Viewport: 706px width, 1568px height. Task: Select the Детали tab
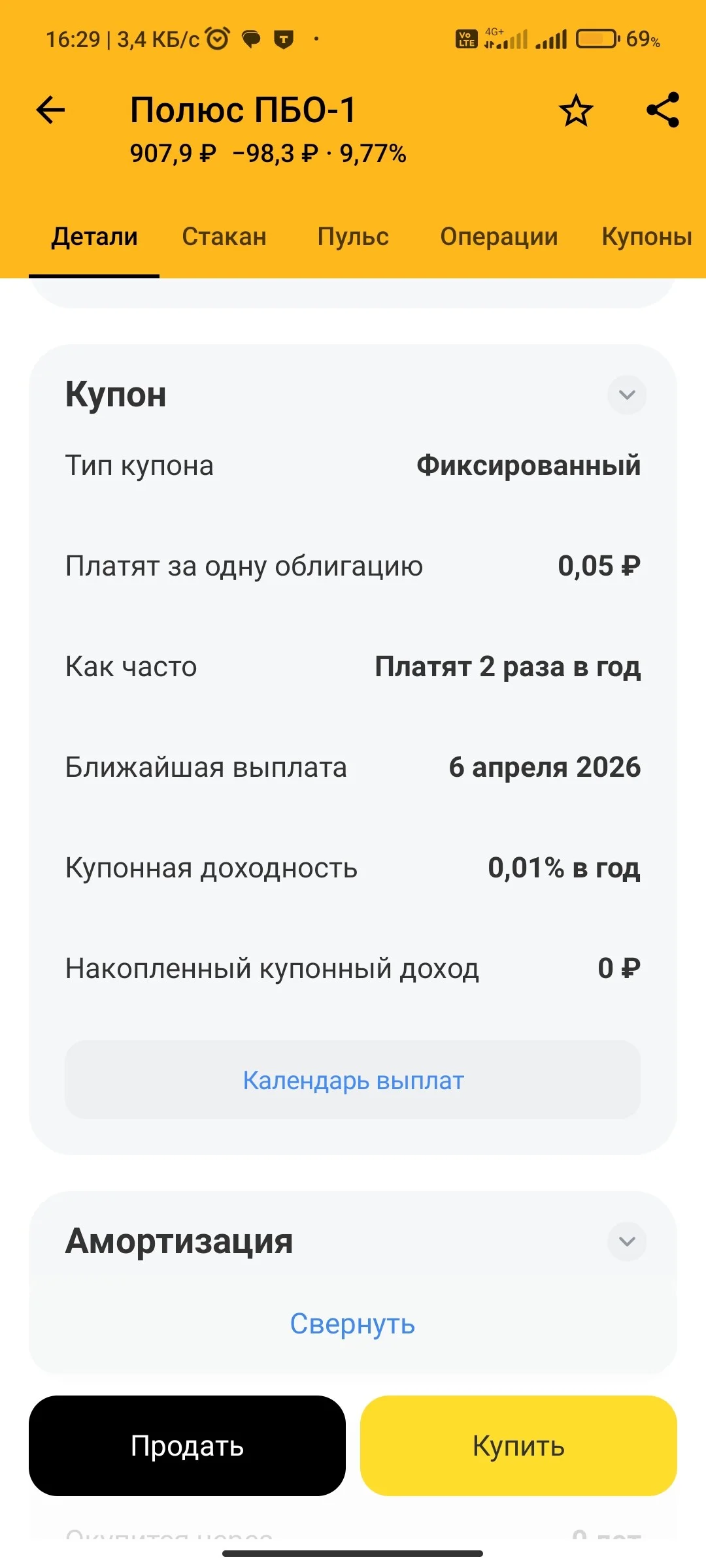[94, 237]
